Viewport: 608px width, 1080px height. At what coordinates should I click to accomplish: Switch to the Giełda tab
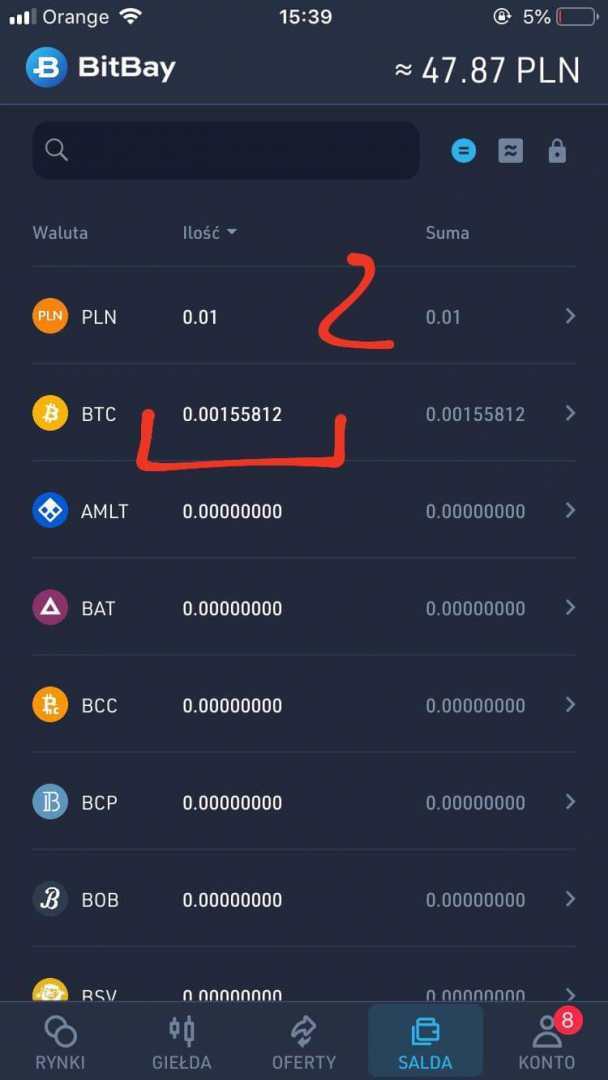tap(182, 1042)
